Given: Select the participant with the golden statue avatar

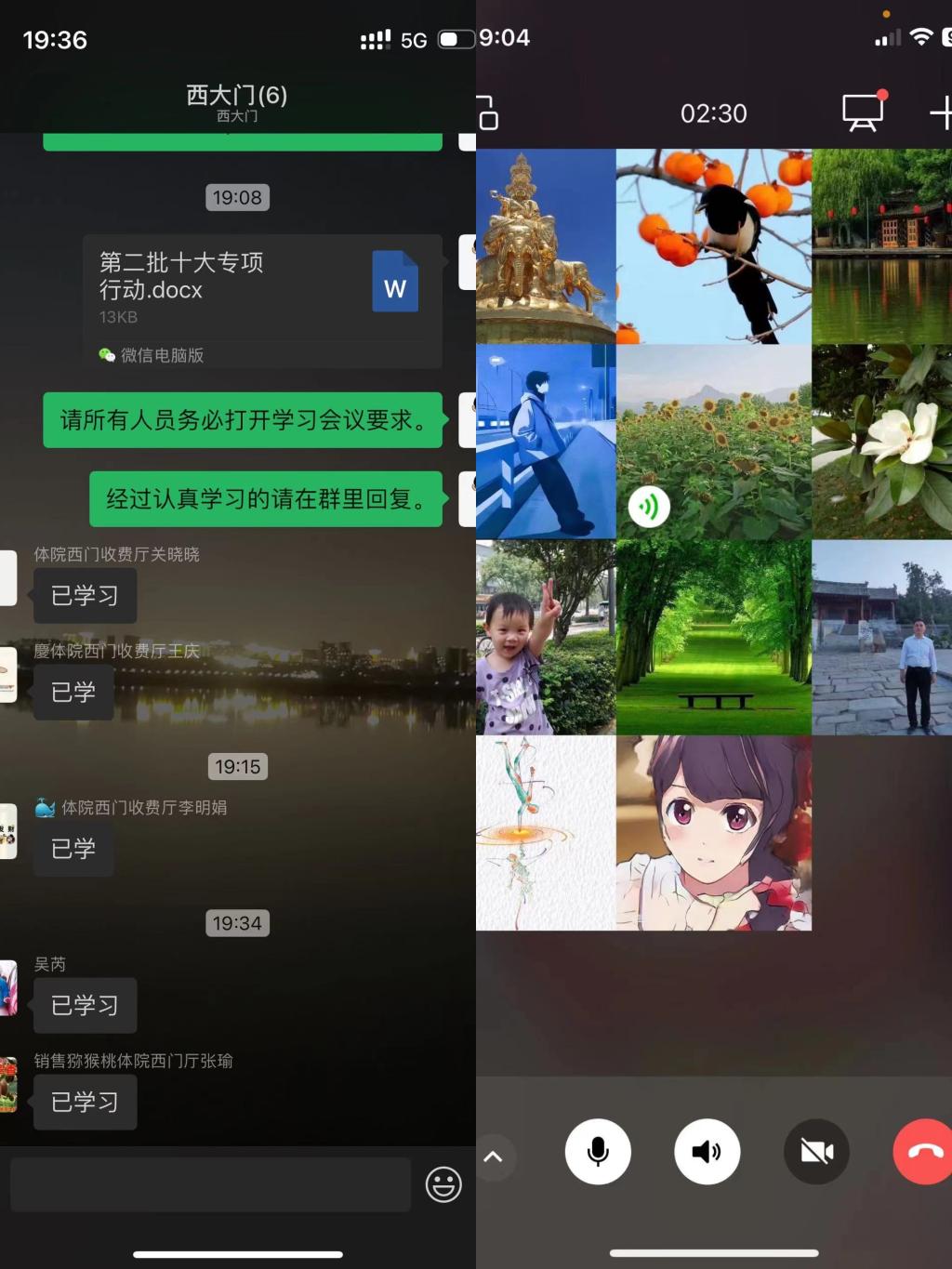Looking at the screenshot, I should coord(546,246).
